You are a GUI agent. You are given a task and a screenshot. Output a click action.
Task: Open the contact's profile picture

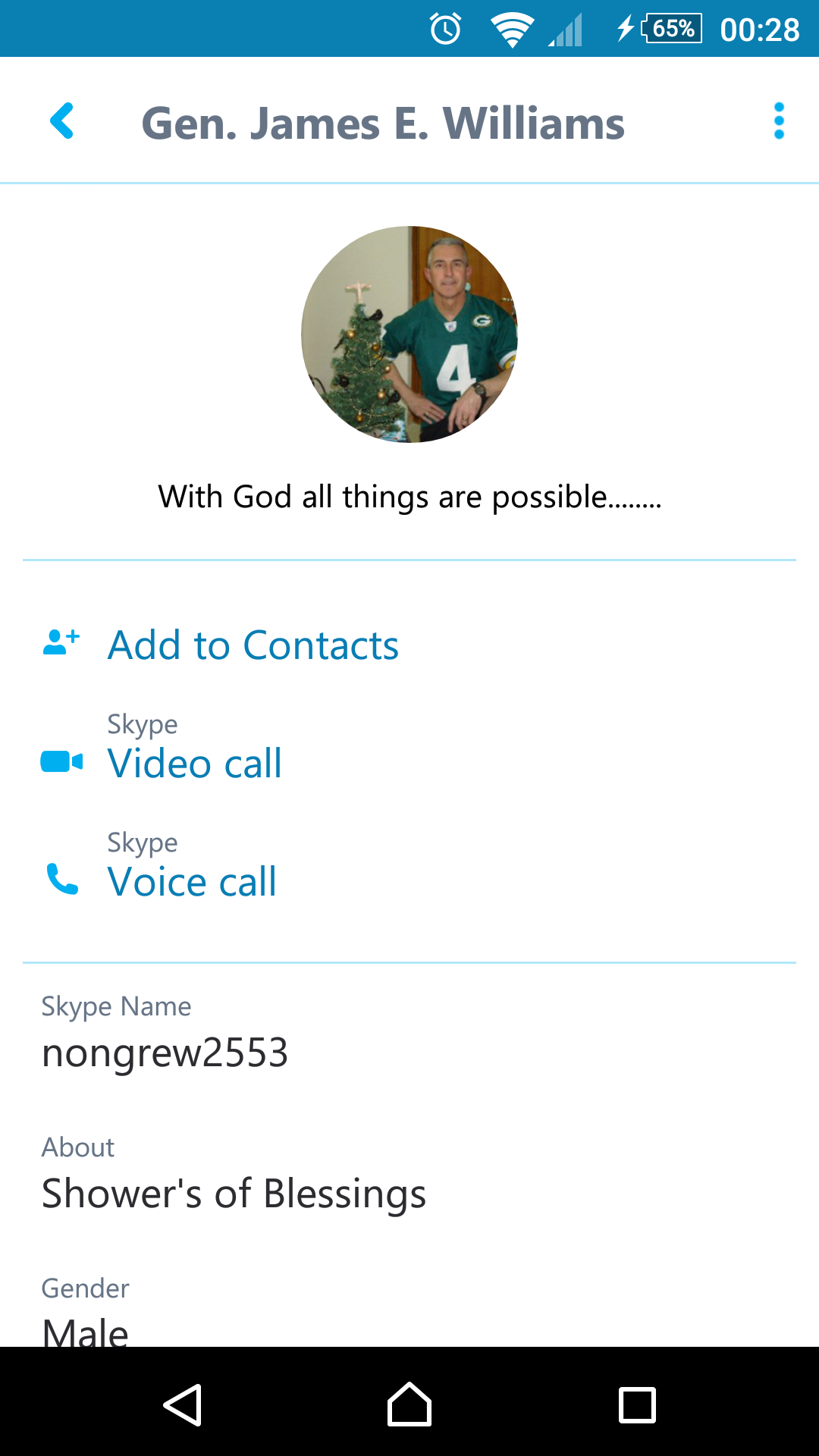pos(409,334)
